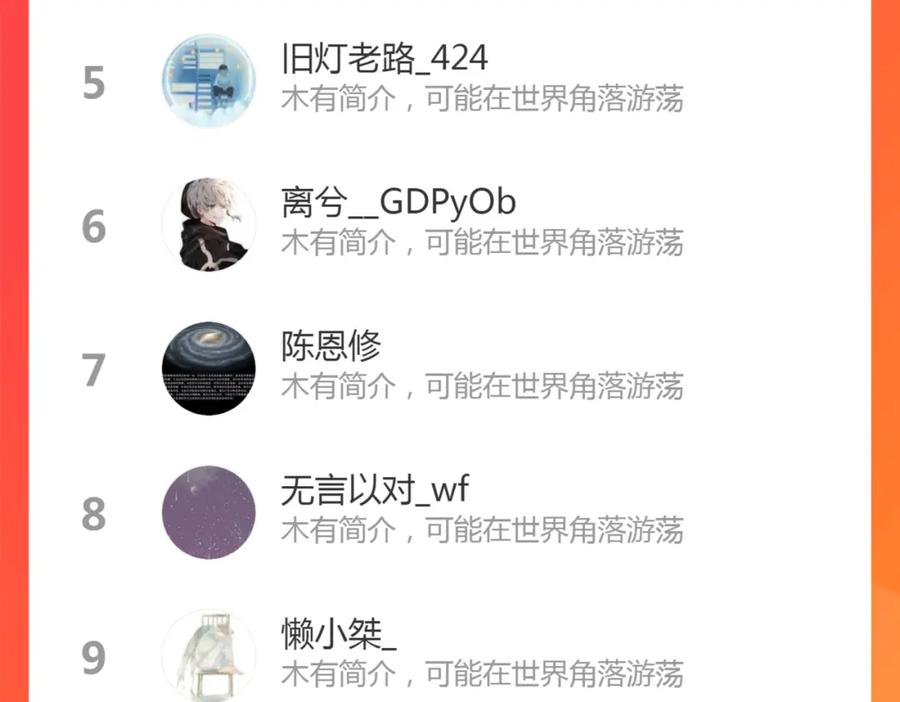This screenshot has width=900, height=702.
Task: Select the user 无言以对_wf
Action: point(449,513)
